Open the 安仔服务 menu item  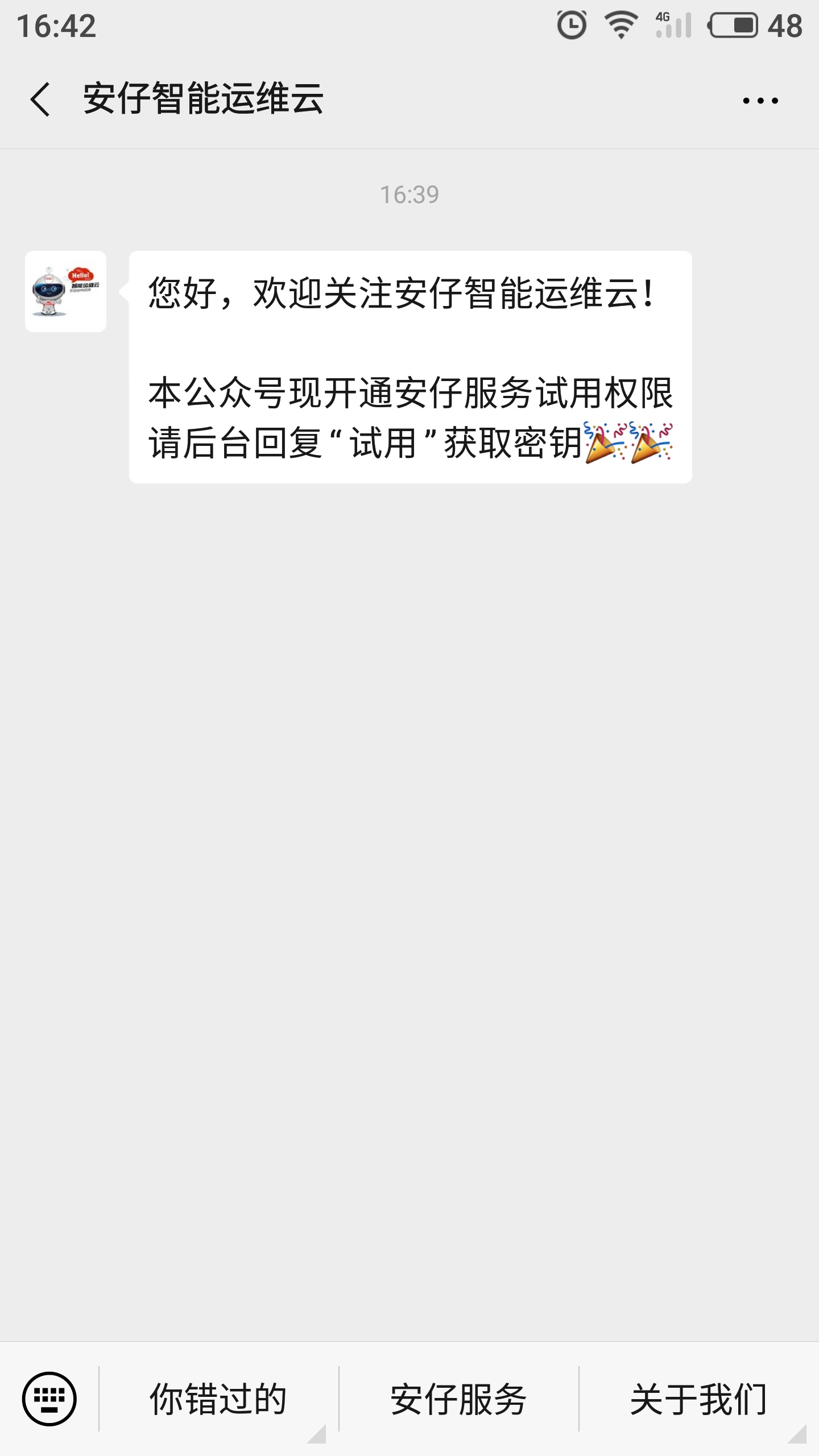[x=458, y=1399]
